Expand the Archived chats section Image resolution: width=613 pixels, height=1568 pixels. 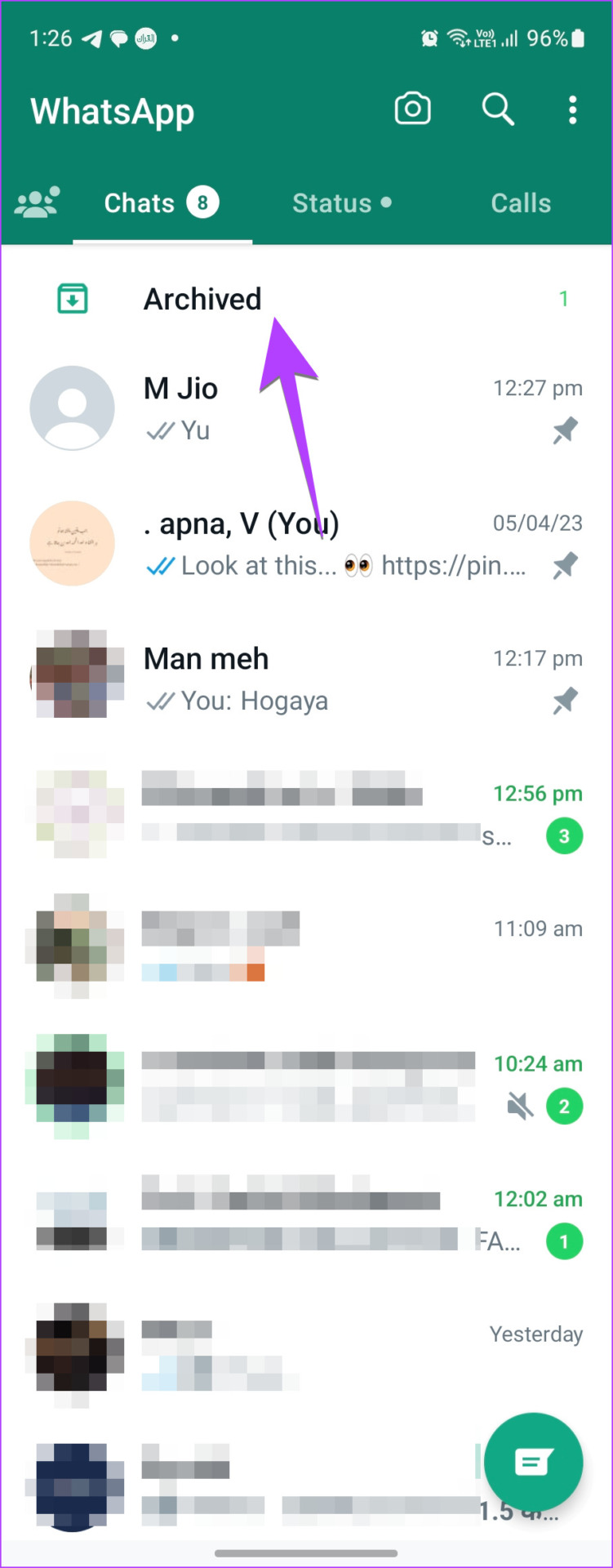[202, 298]
